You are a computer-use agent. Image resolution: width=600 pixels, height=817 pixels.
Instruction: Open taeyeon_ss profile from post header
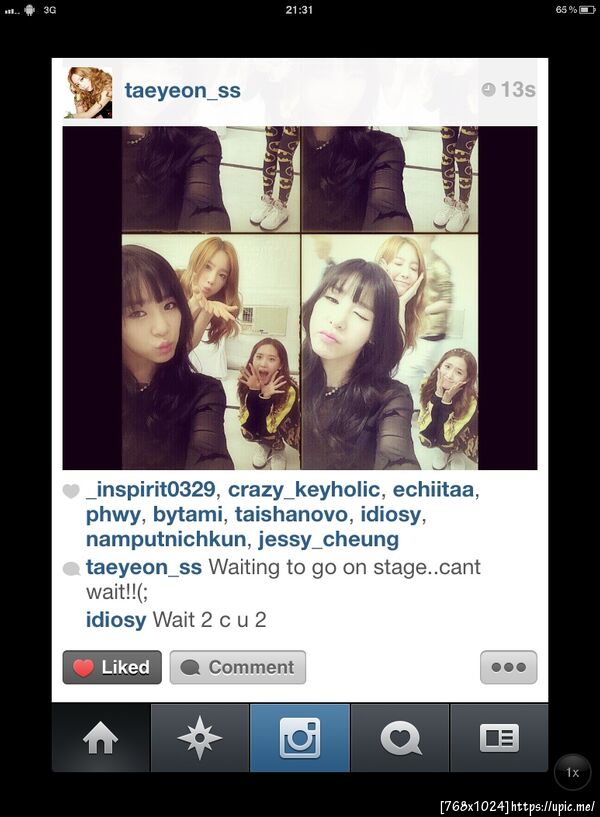pos(182,91)
